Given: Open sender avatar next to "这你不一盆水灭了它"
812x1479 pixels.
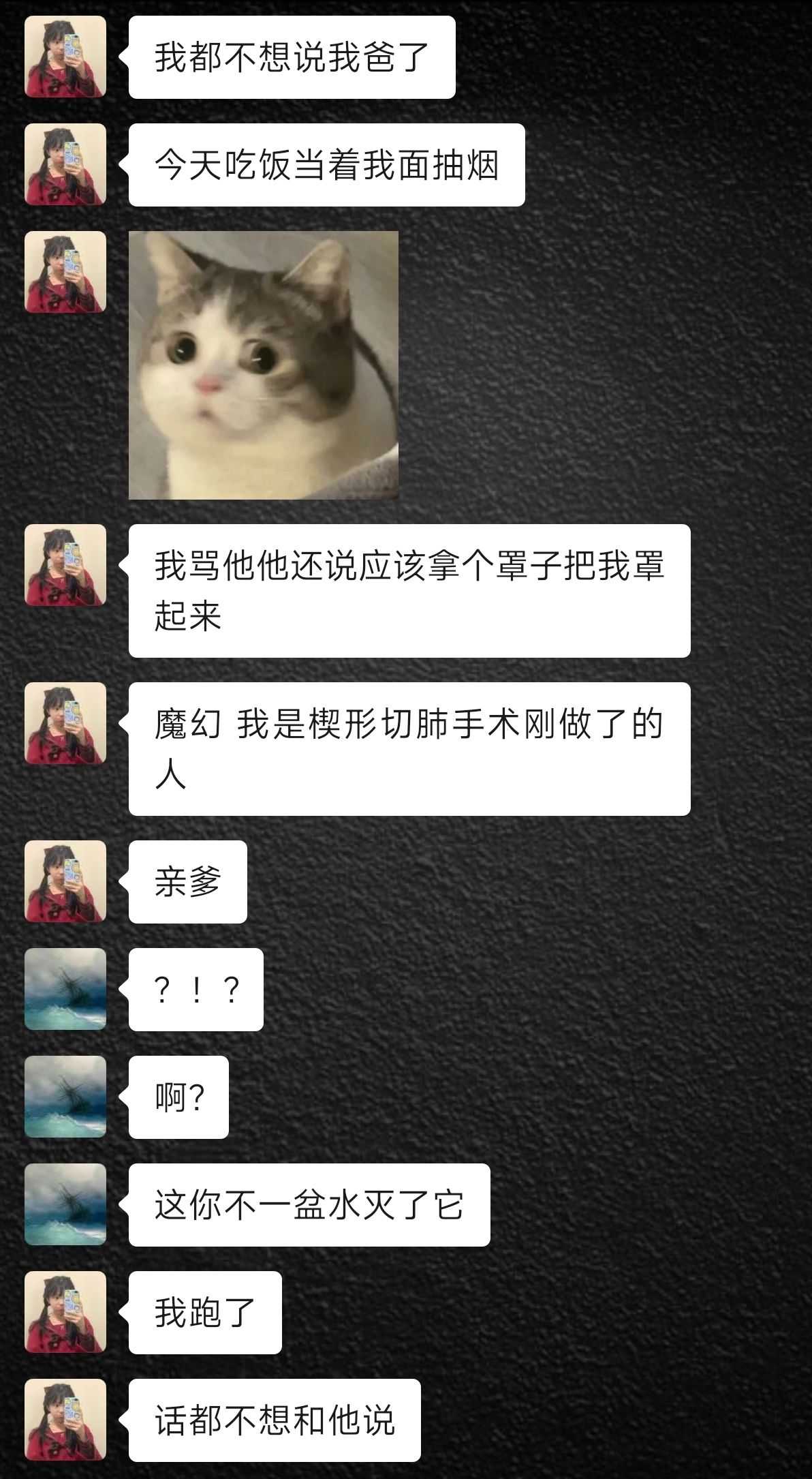Looking at the screenshot, I should [65, 1204].
